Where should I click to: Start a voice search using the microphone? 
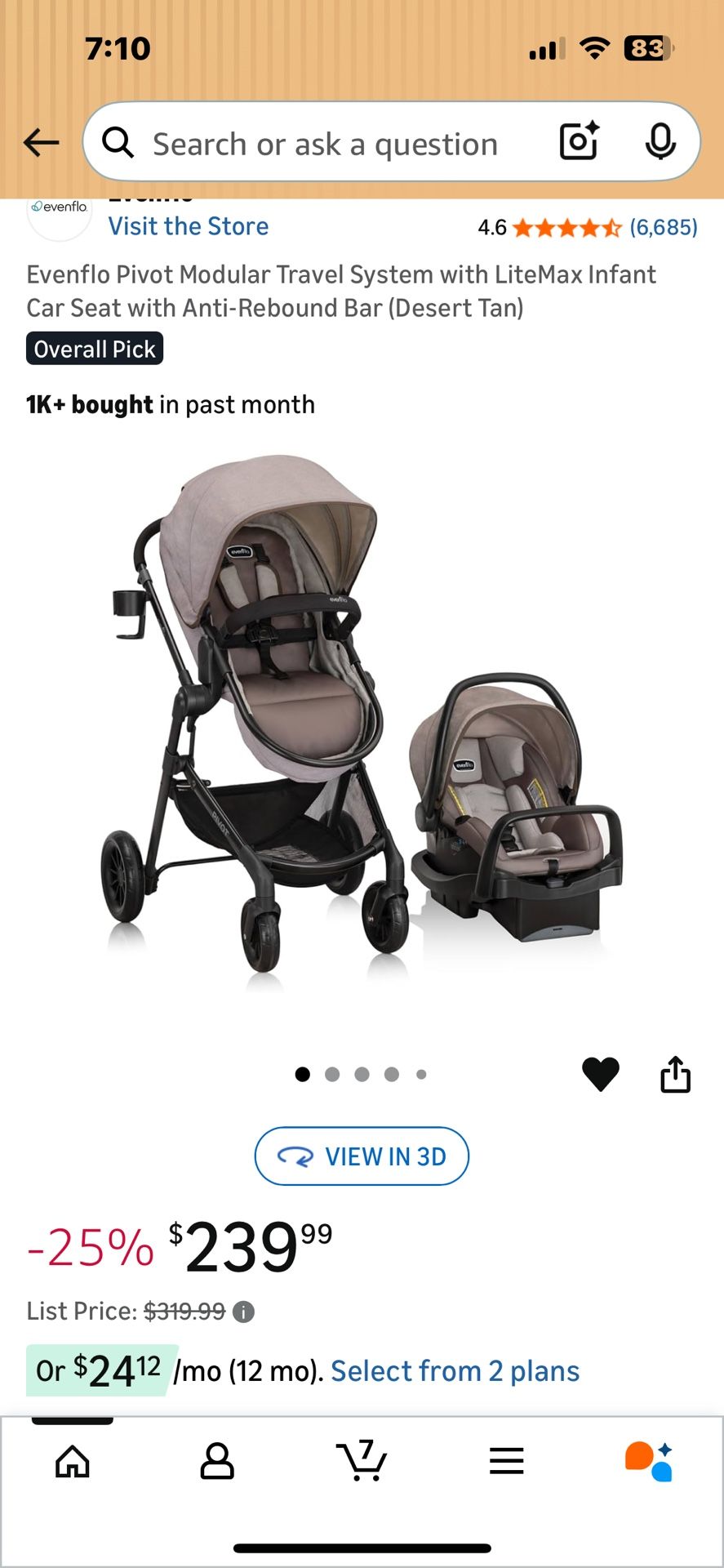click(661, 142)
